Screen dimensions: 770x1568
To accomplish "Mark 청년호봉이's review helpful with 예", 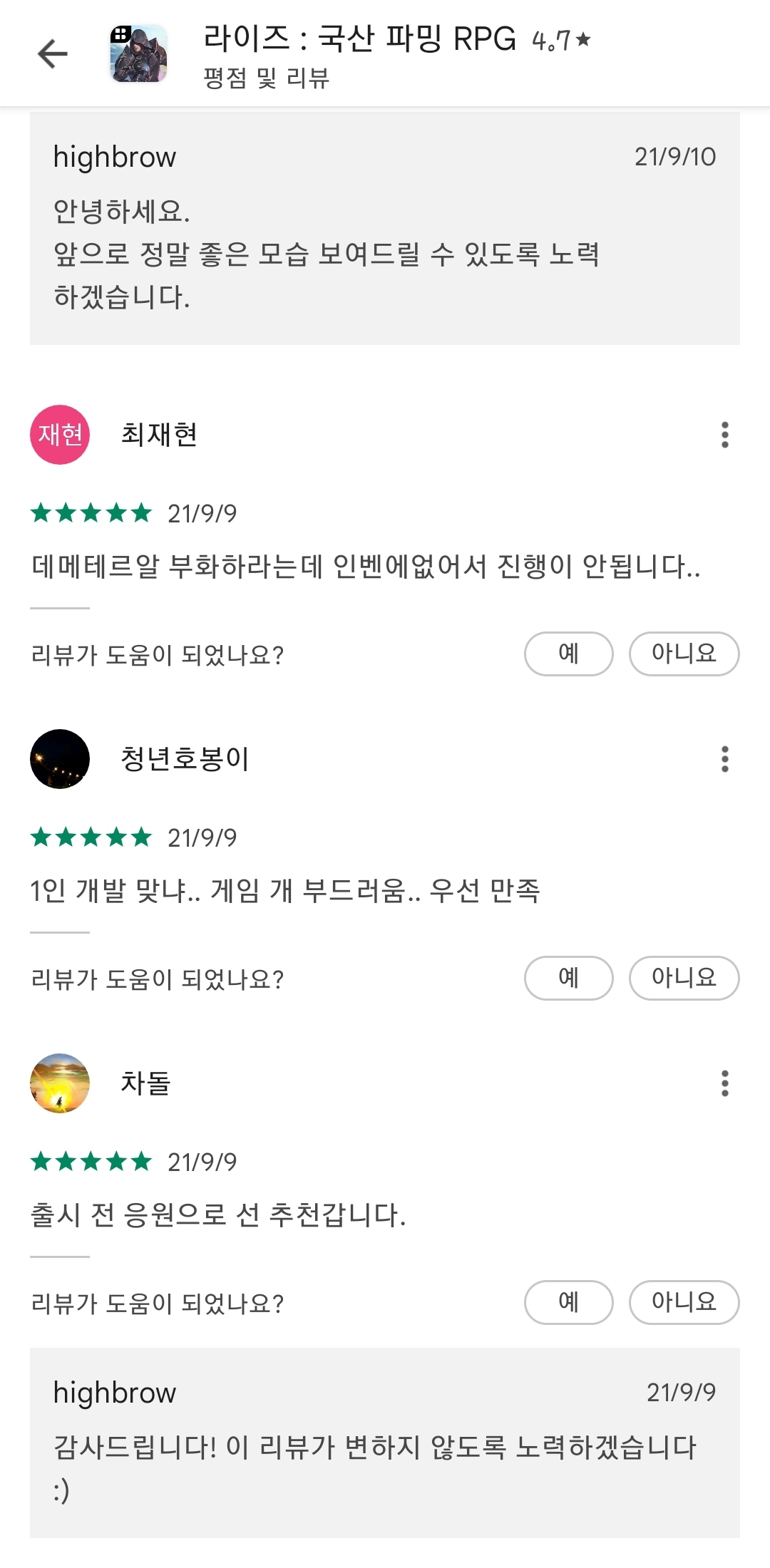I will tap(568, 978).
